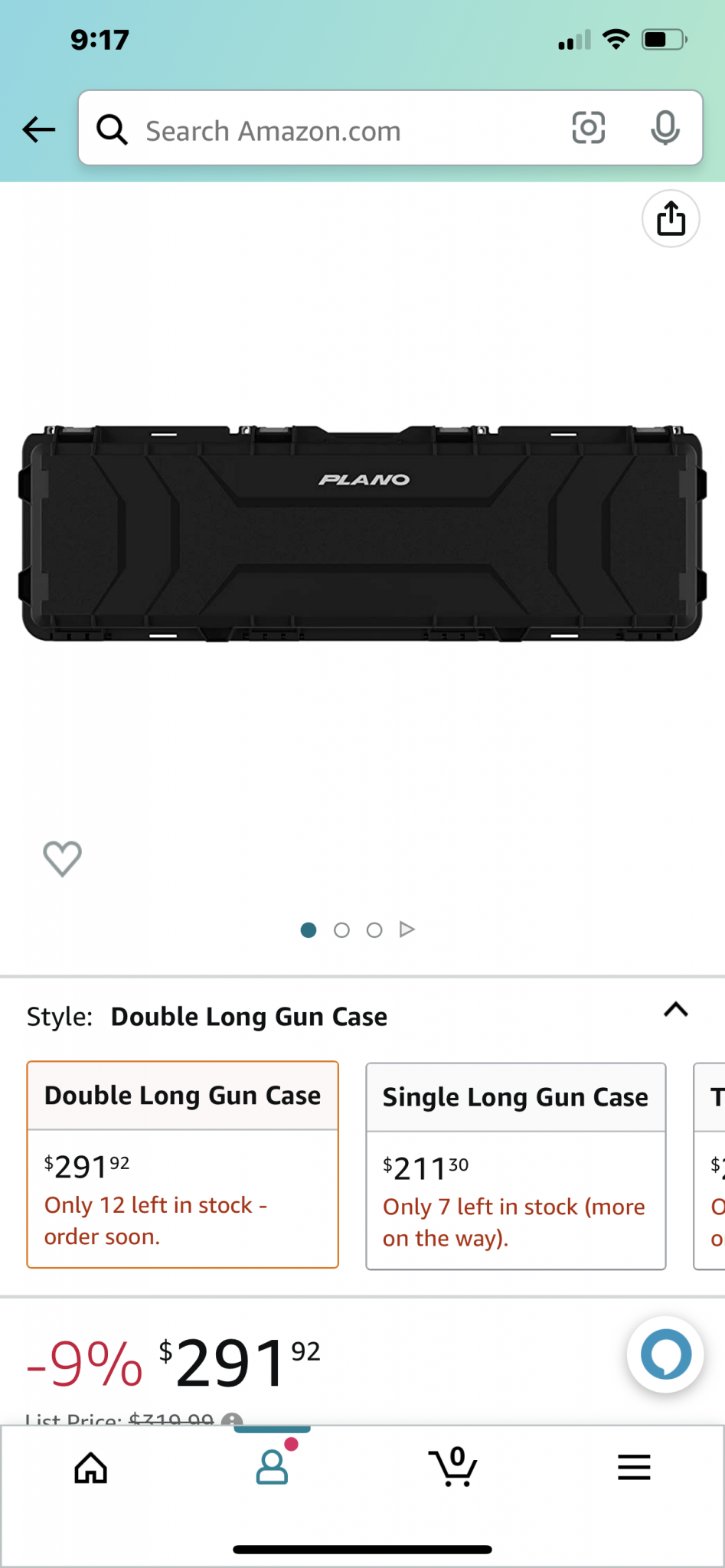Collapse the Style options chevron
The width and height of the screenshot is (725, 1568).
point(675,1010)
